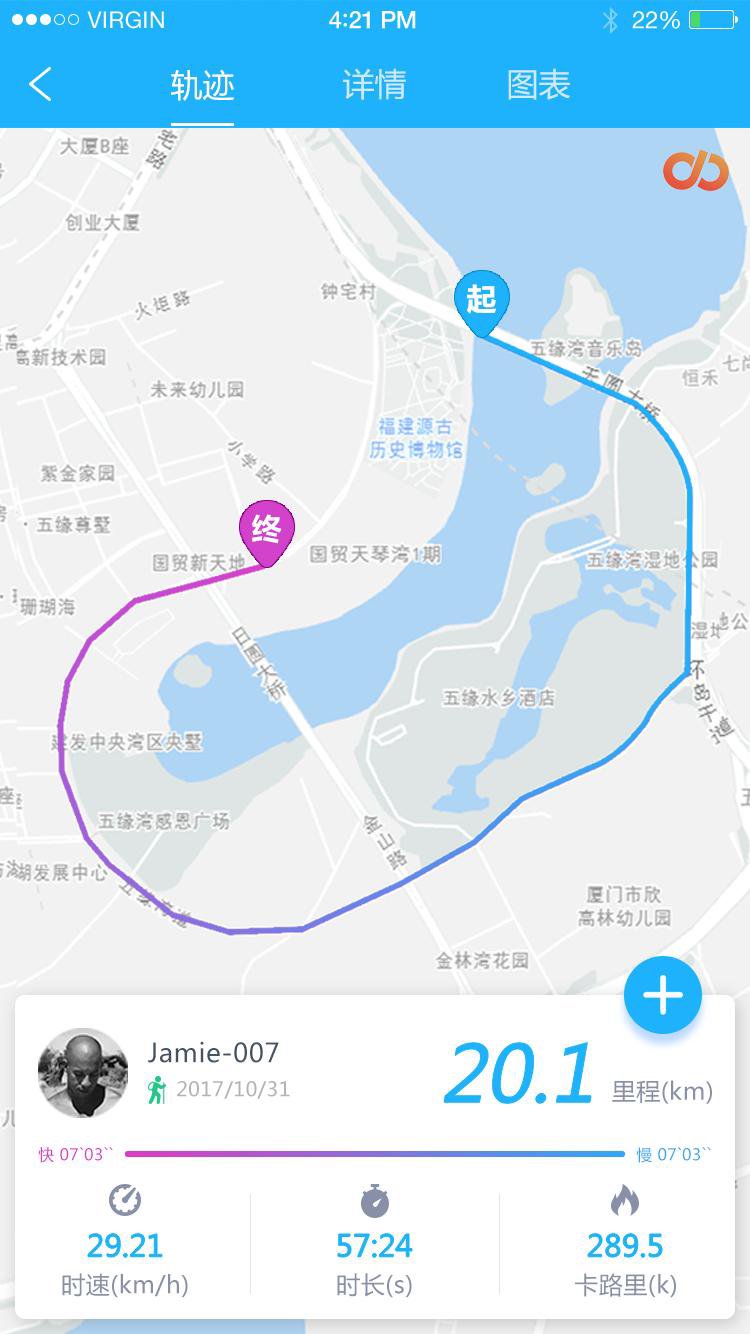Tap the 起 start marker on the map
Viewport: 750px width, 1334px height.
[481, 300]
